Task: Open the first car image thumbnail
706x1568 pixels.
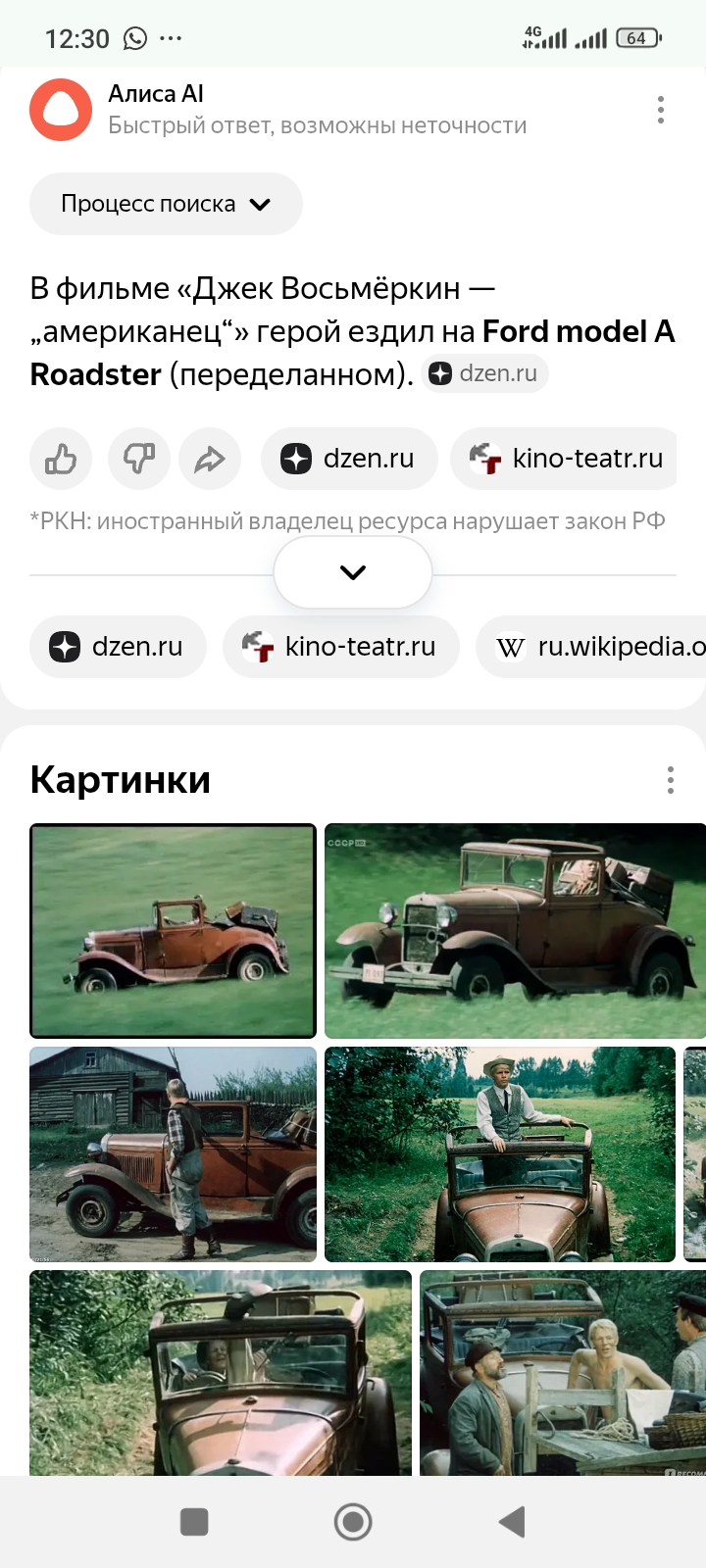Action: pos(173,929)
